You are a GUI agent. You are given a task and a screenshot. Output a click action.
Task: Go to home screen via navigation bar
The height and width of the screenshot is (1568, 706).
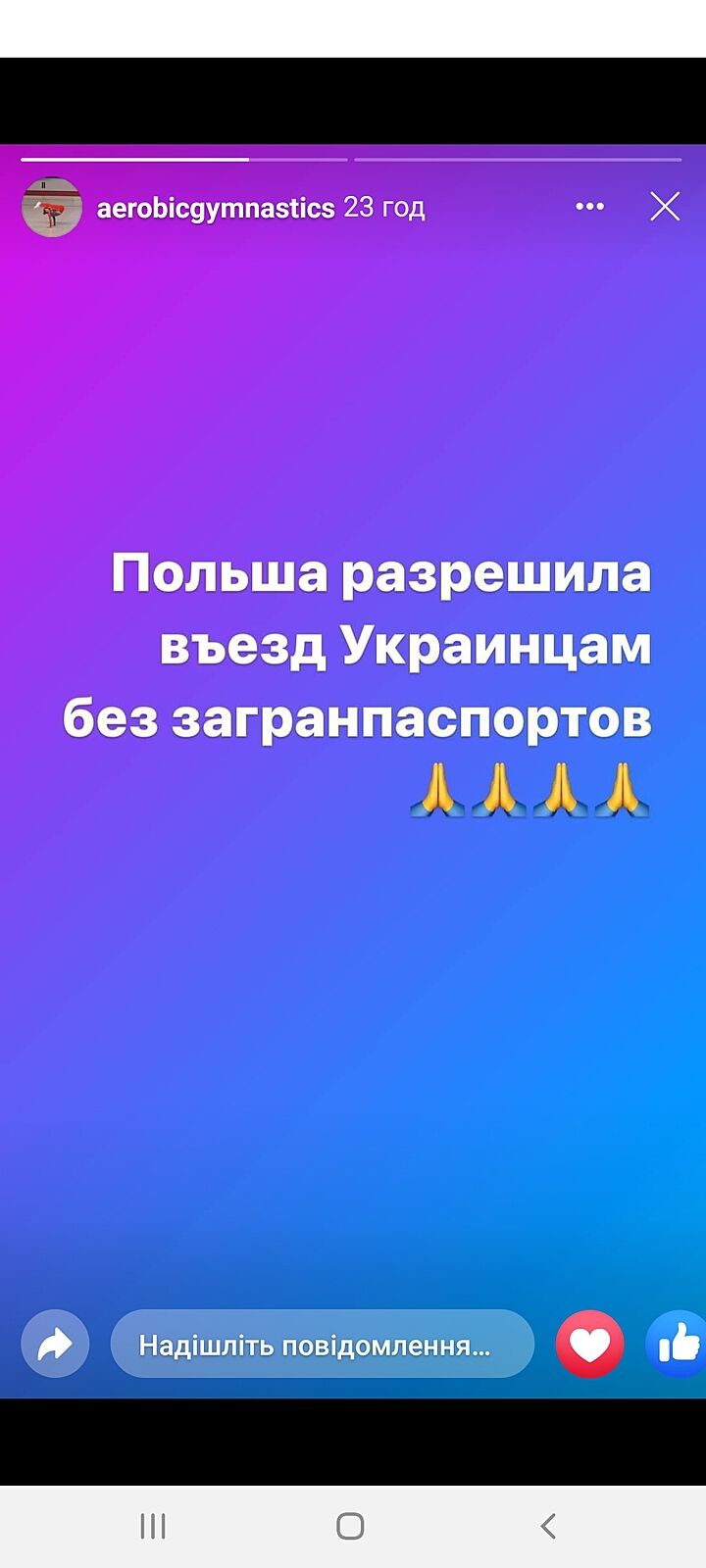point(350,1526)
